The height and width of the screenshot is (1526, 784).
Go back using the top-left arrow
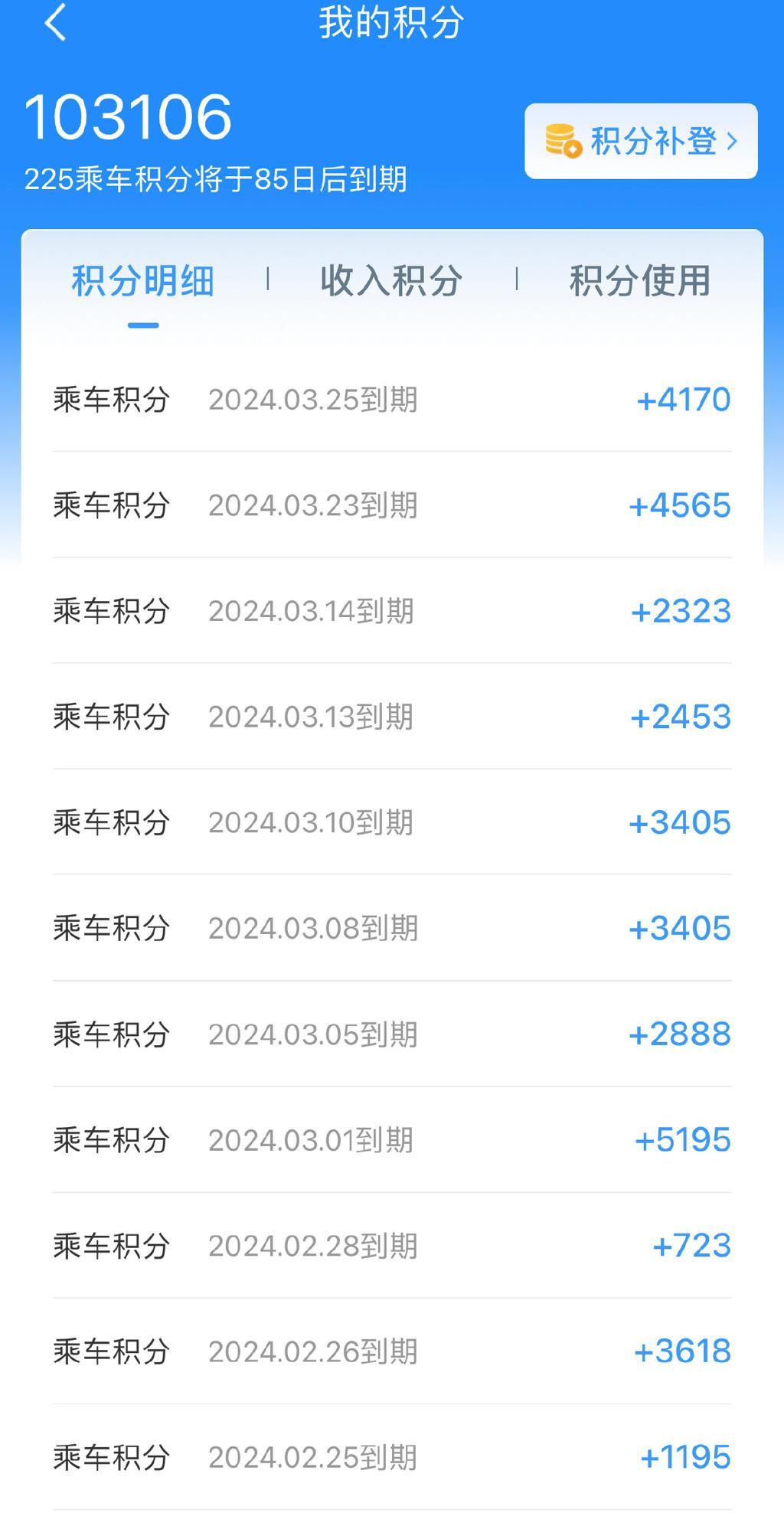click(x=56, y=21)
